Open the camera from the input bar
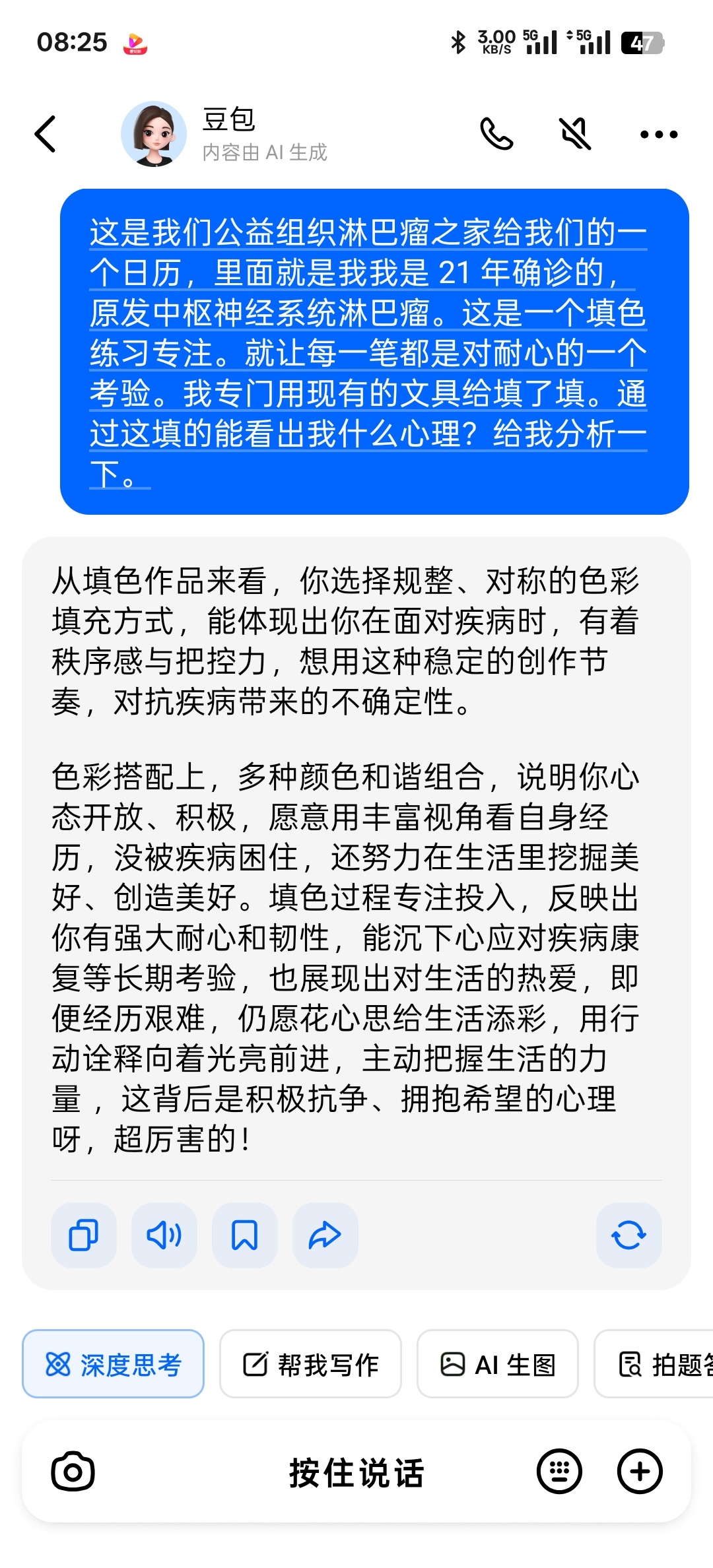The width and height of the screenshot is (713, 1568). coord(73,1471)
